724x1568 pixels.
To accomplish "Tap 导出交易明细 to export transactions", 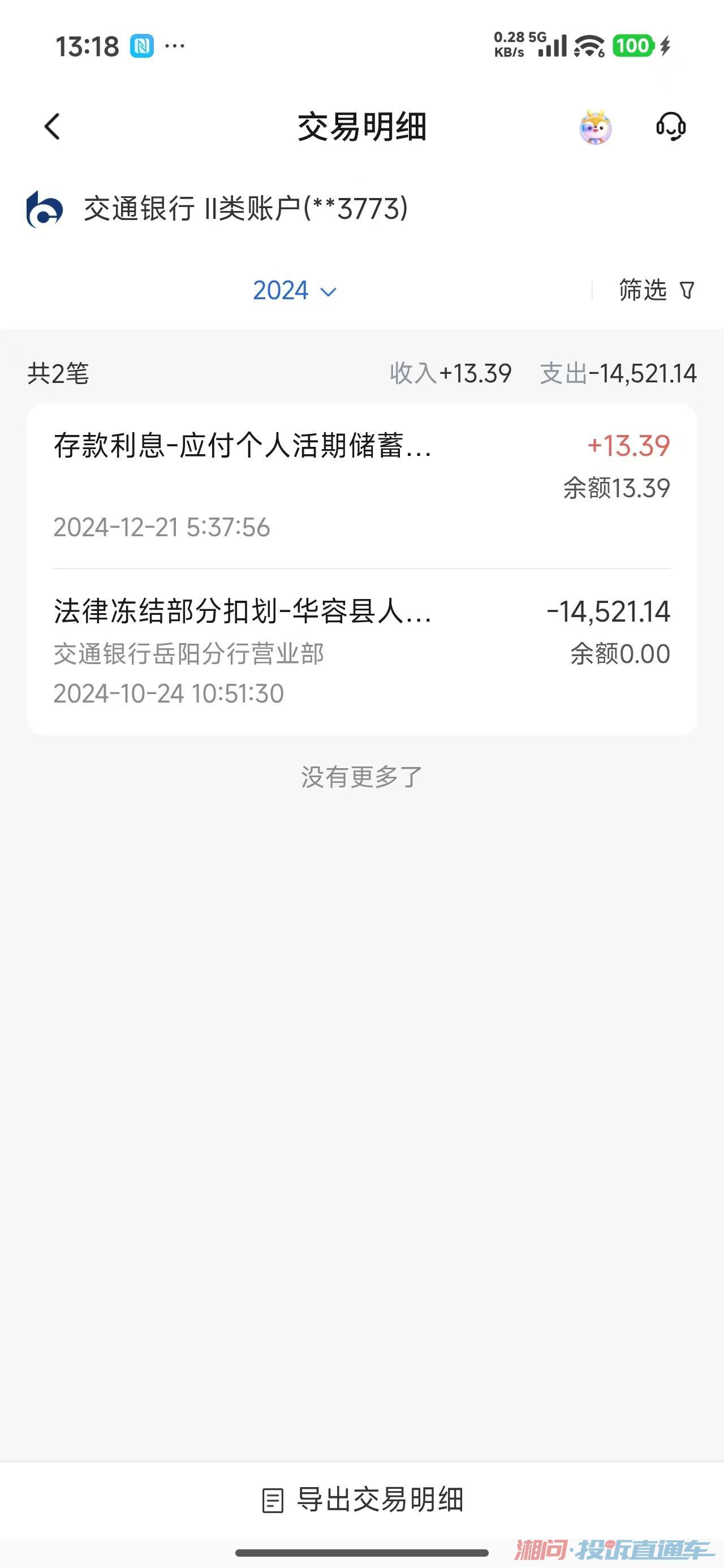I will coord(363,1500).
